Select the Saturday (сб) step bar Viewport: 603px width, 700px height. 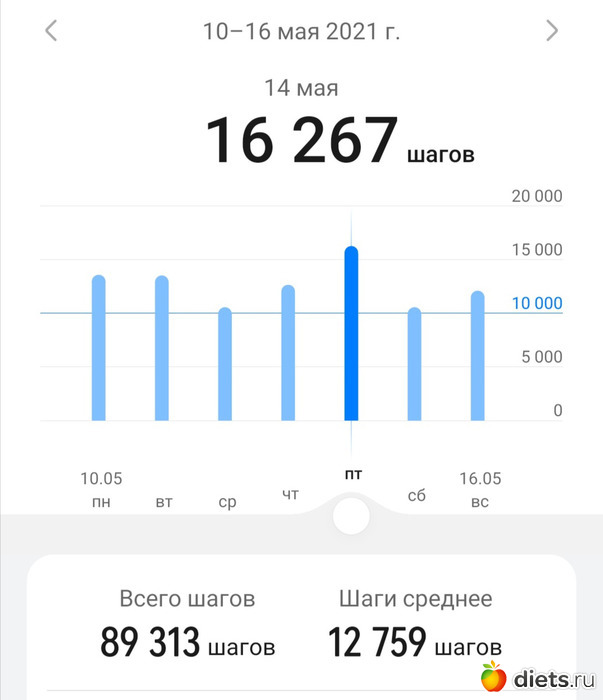click(414, 364)
